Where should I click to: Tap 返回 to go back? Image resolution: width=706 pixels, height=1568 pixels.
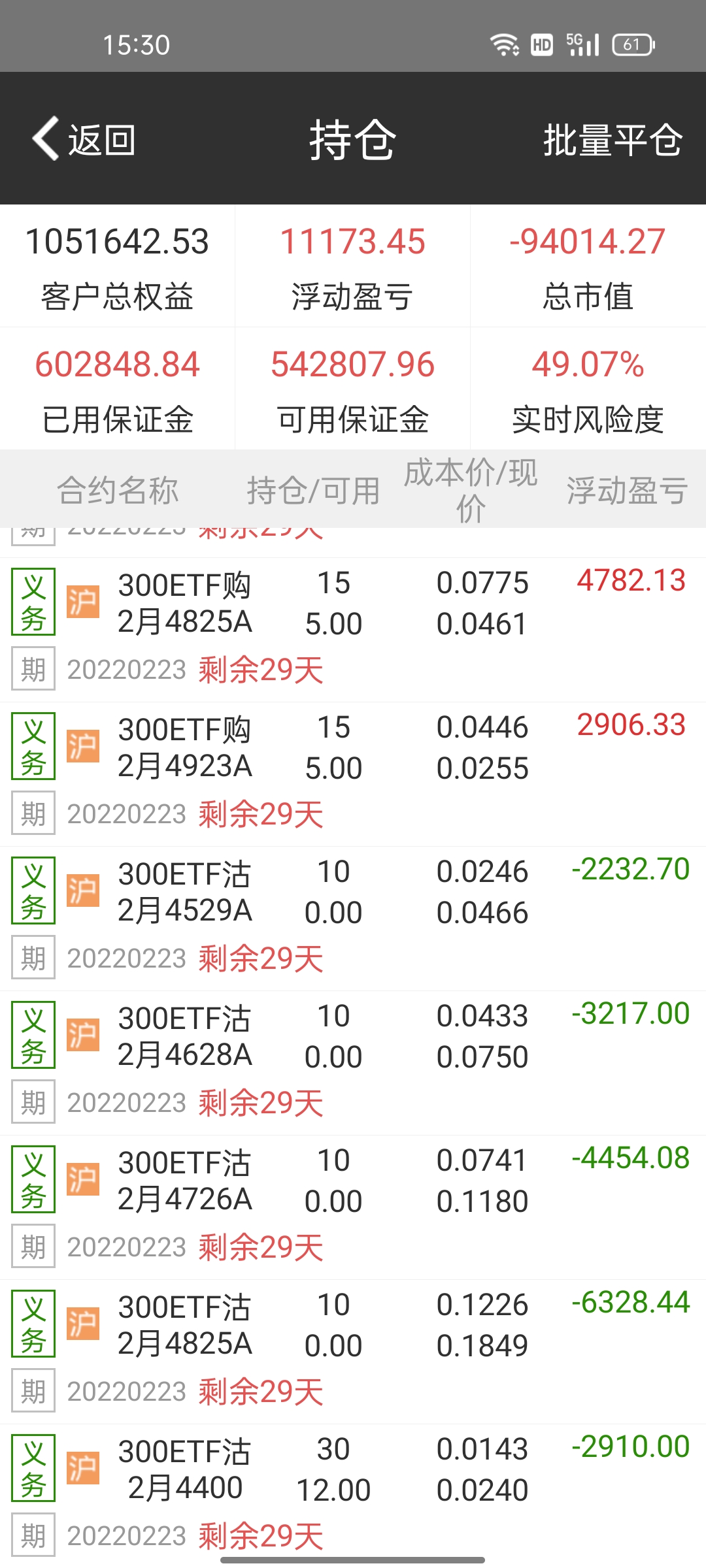tap(85, 139)
